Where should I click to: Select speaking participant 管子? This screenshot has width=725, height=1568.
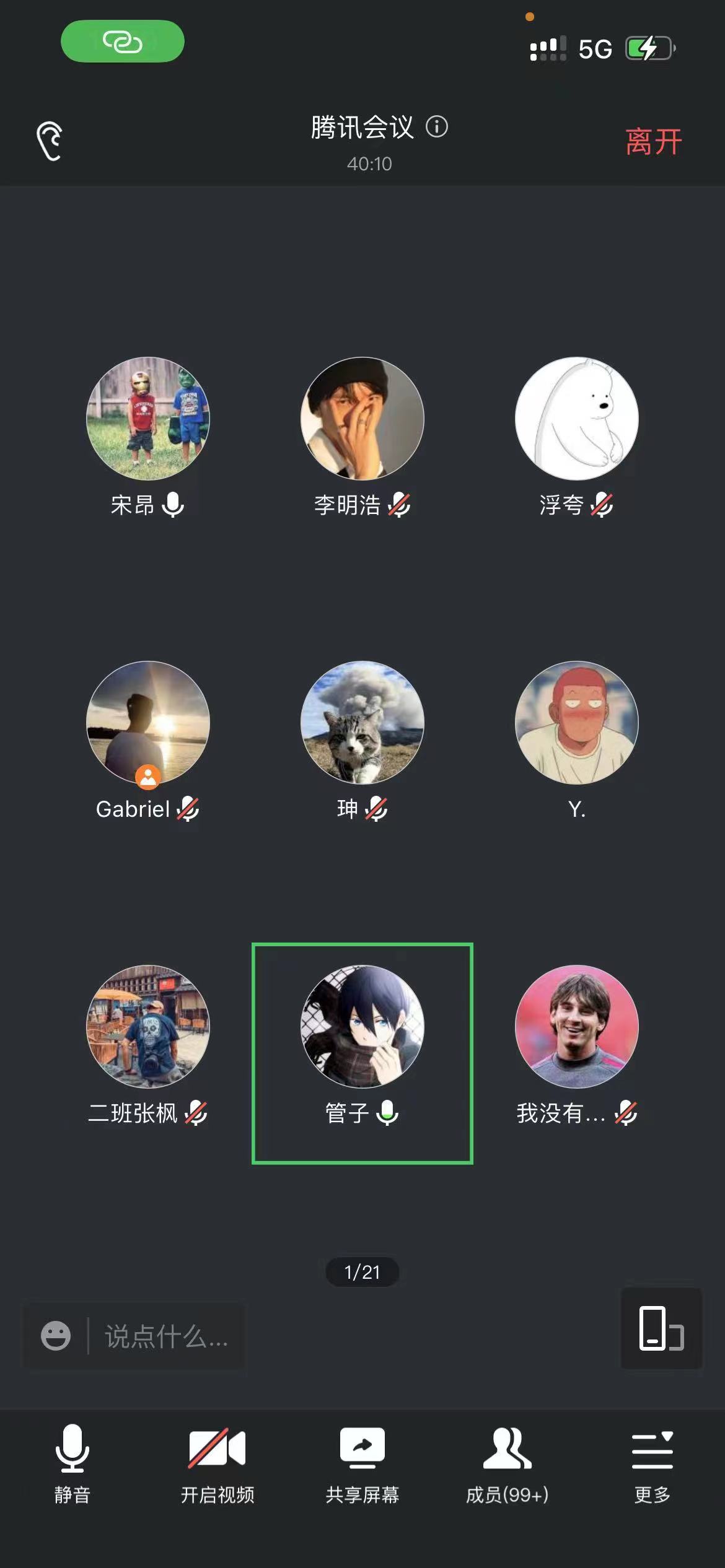coord(362,1027)
